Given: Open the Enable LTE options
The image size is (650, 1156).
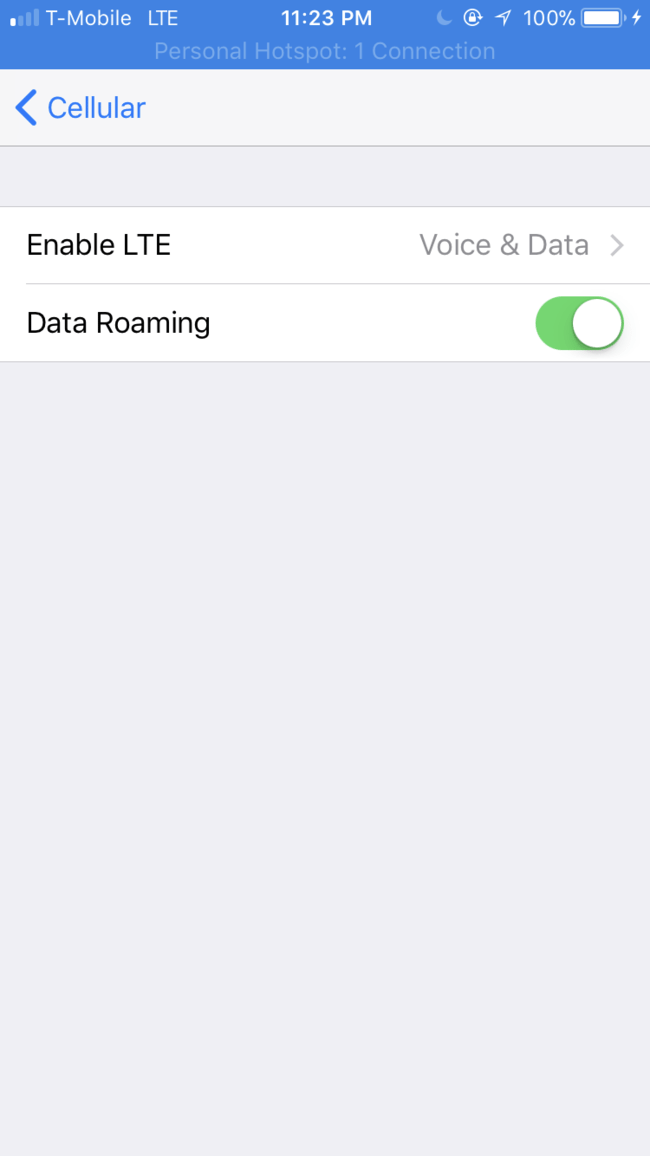Looking at the screenshot, I should point(324,245).
